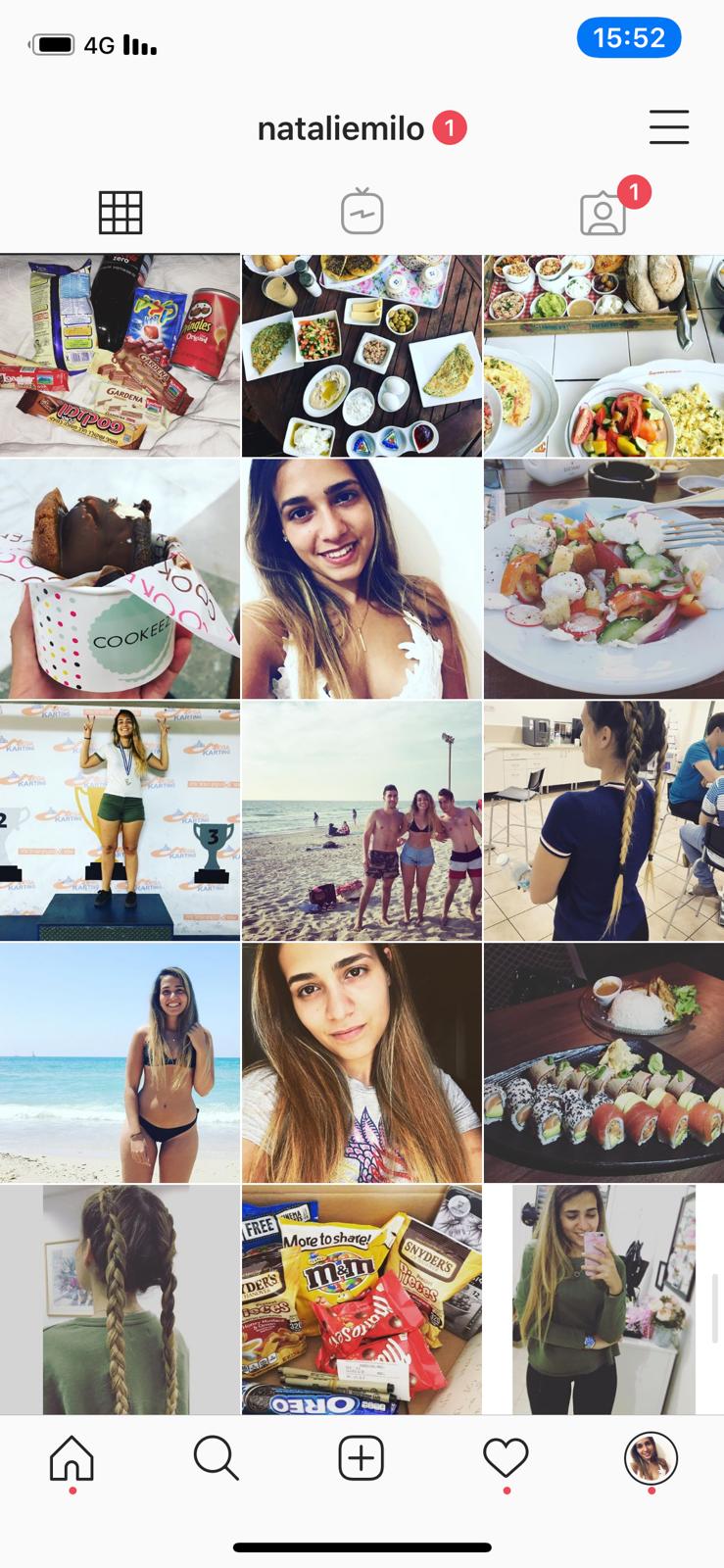Viewport: 724px width, 1568px height.
Task: Open the beach group photo post
Action: point(362,821)
